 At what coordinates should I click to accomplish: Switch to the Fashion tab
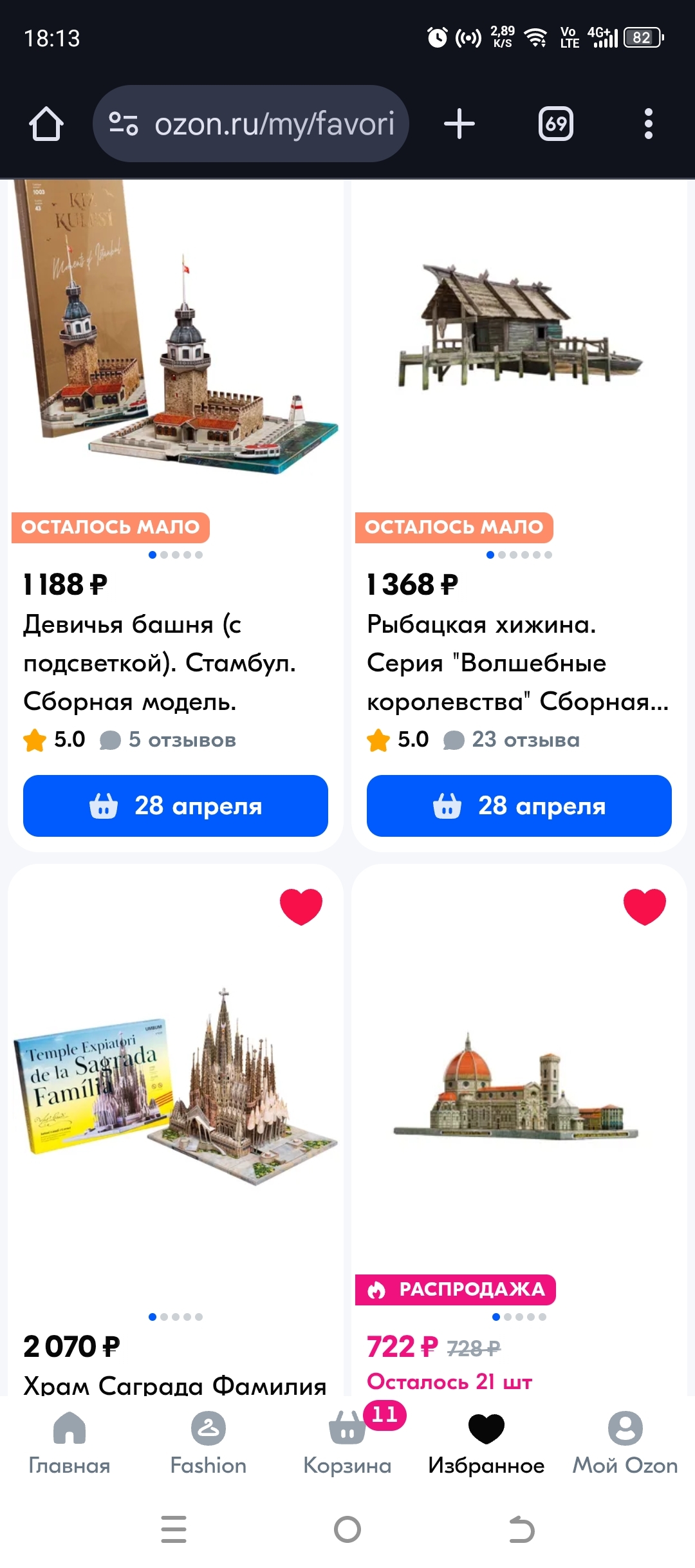[x=208, y=1443]
